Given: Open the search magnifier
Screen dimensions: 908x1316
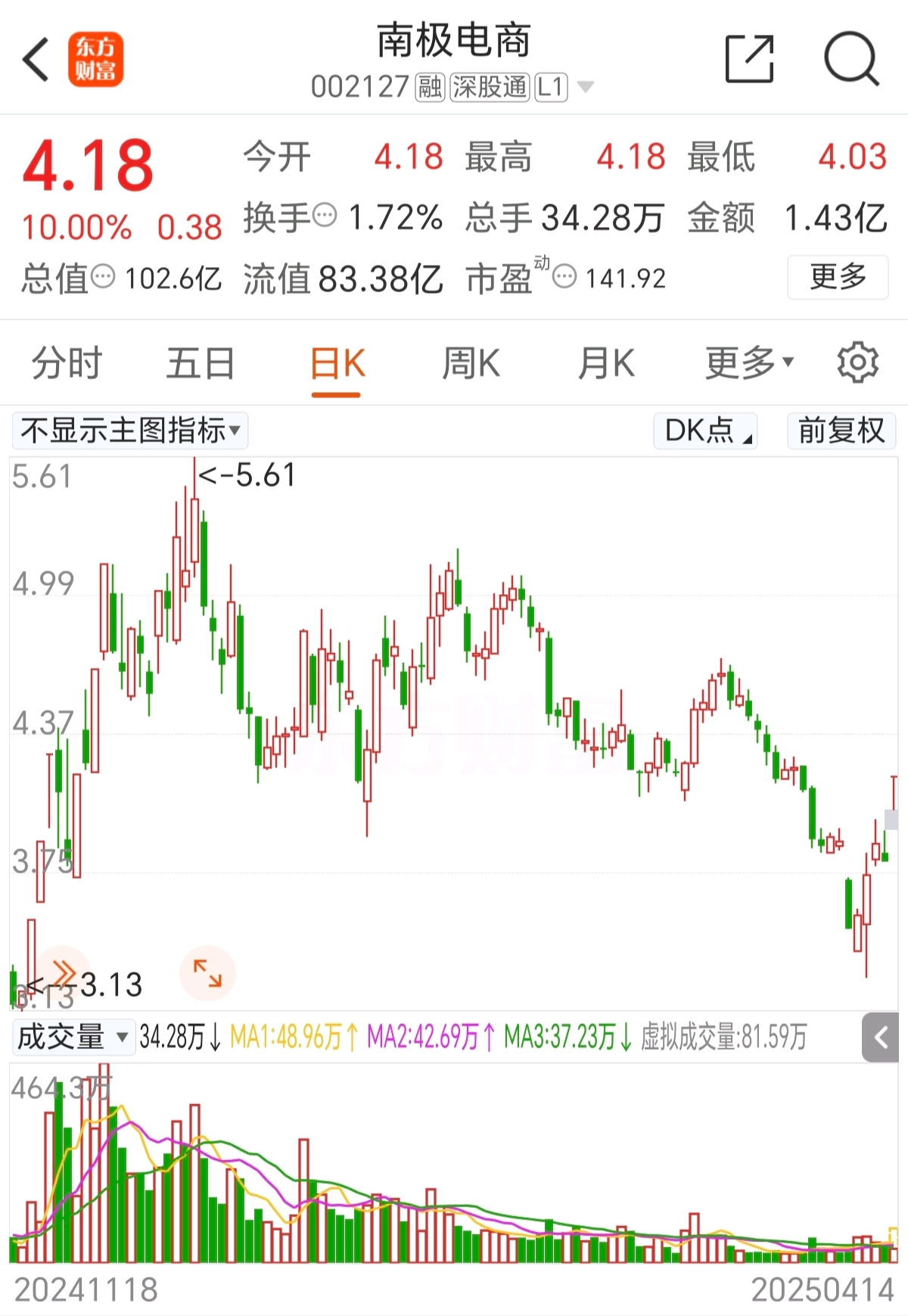Looking at the screenshot, I should click(x=850, y=58).
